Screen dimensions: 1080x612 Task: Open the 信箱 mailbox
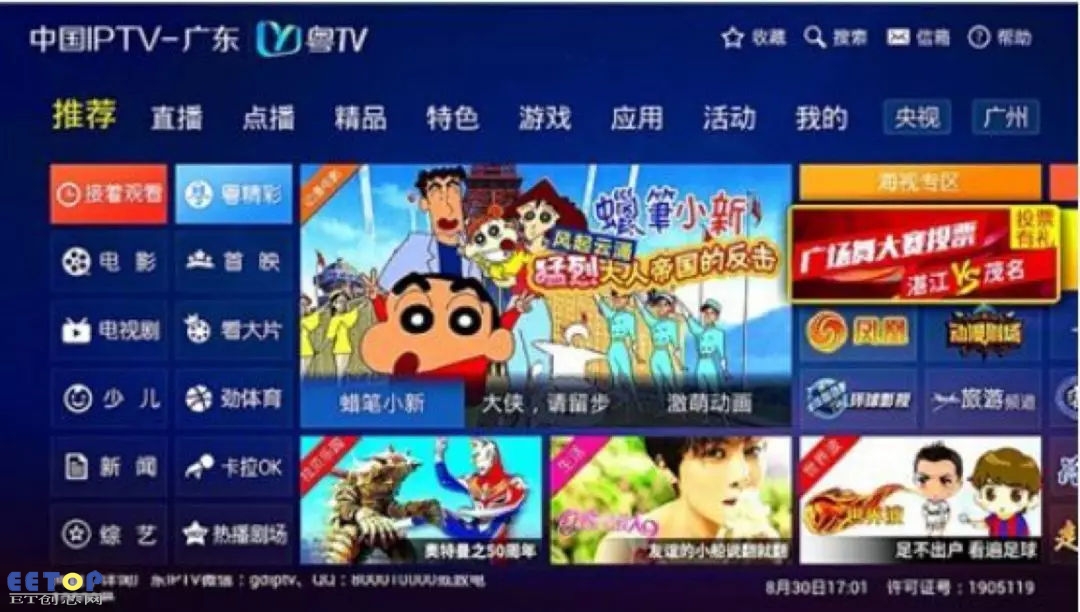[918, 38]
